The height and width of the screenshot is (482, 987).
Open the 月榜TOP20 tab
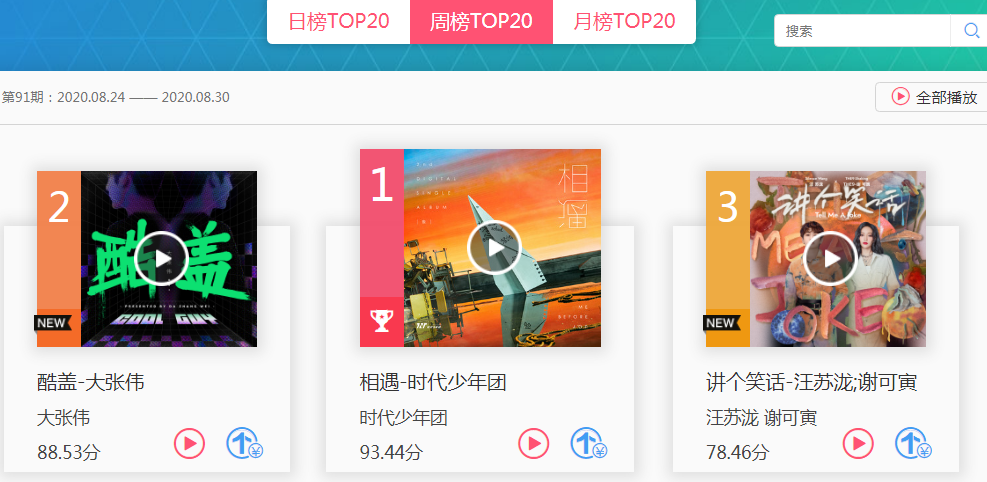[x=624, y=21]
